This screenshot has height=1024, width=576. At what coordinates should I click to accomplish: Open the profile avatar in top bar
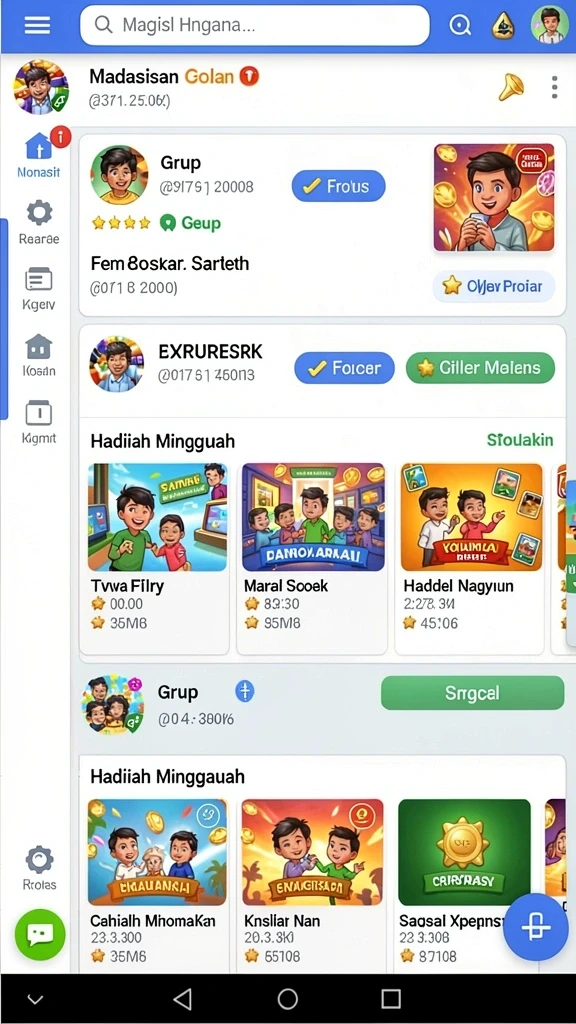coord(549,25)
